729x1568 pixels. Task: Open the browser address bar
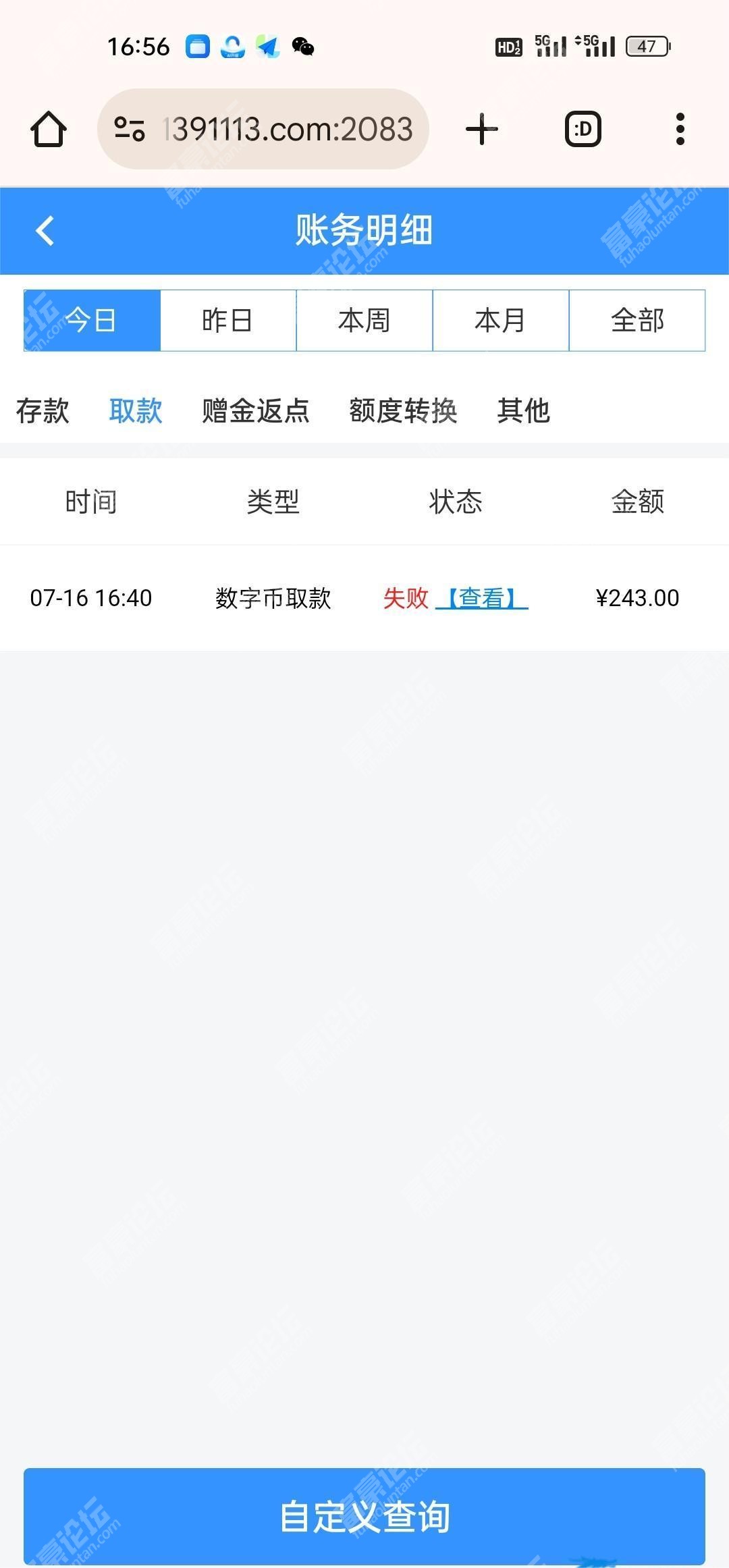tap(263, 129)
